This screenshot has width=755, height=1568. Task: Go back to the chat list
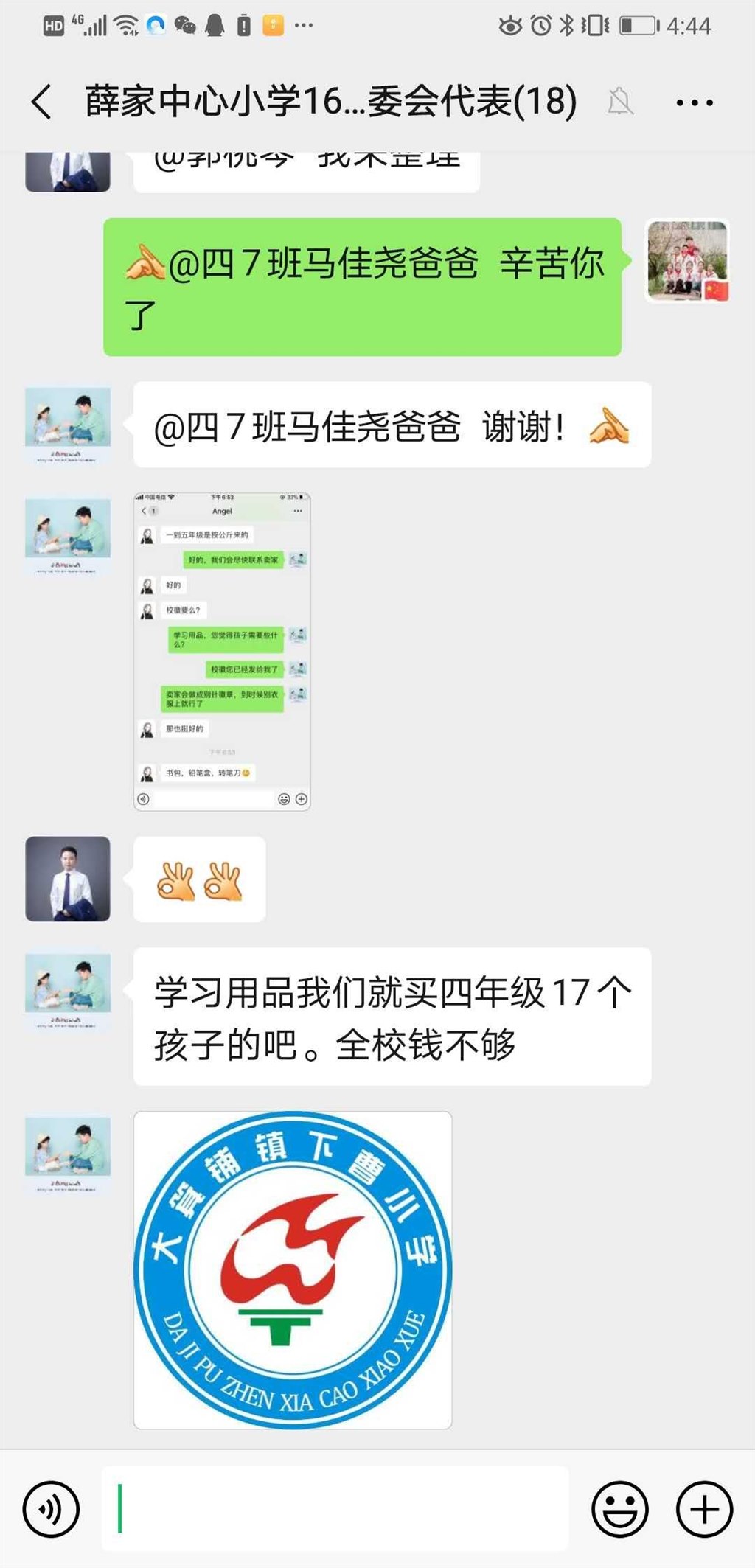pos(42,102)
